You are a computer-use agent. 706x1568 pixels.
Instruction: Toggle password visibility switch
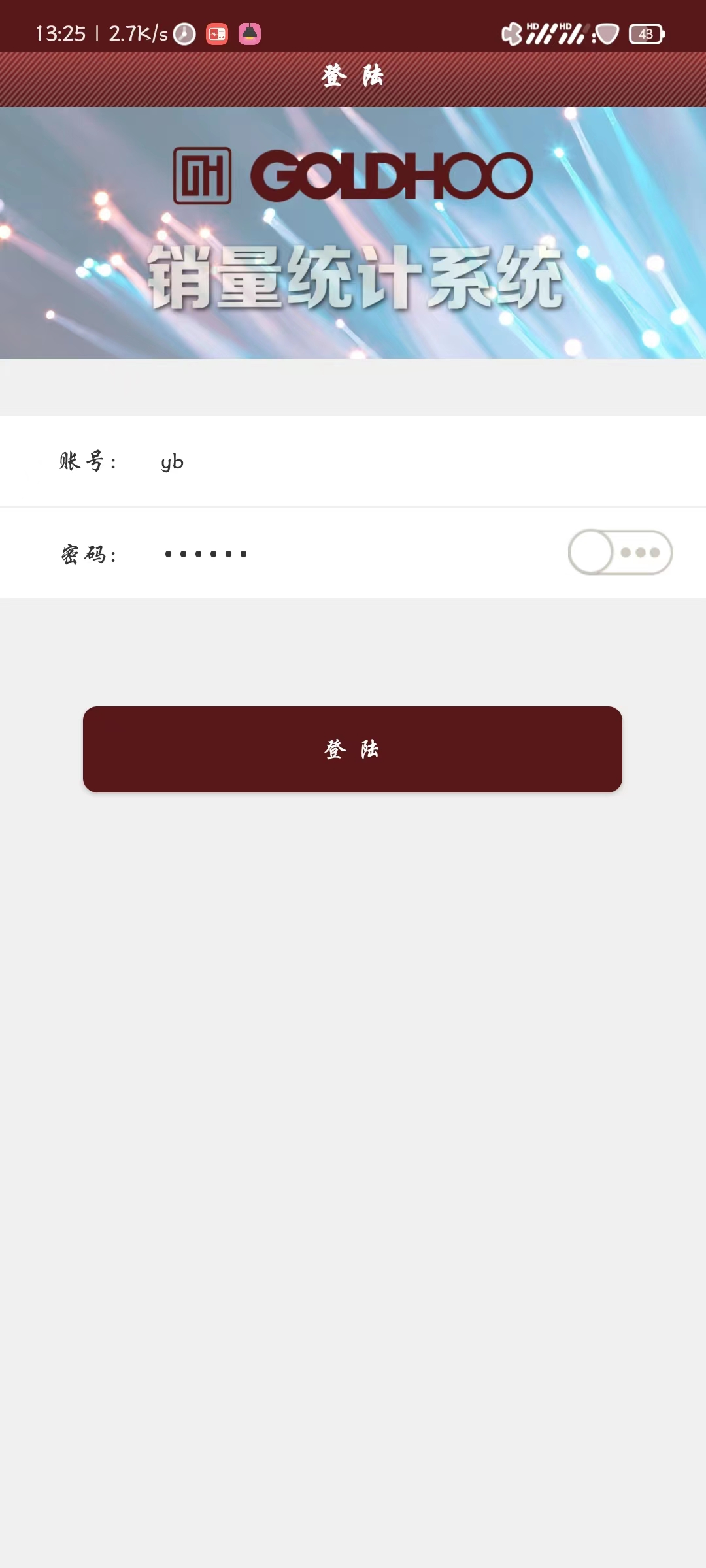point(620,553)
